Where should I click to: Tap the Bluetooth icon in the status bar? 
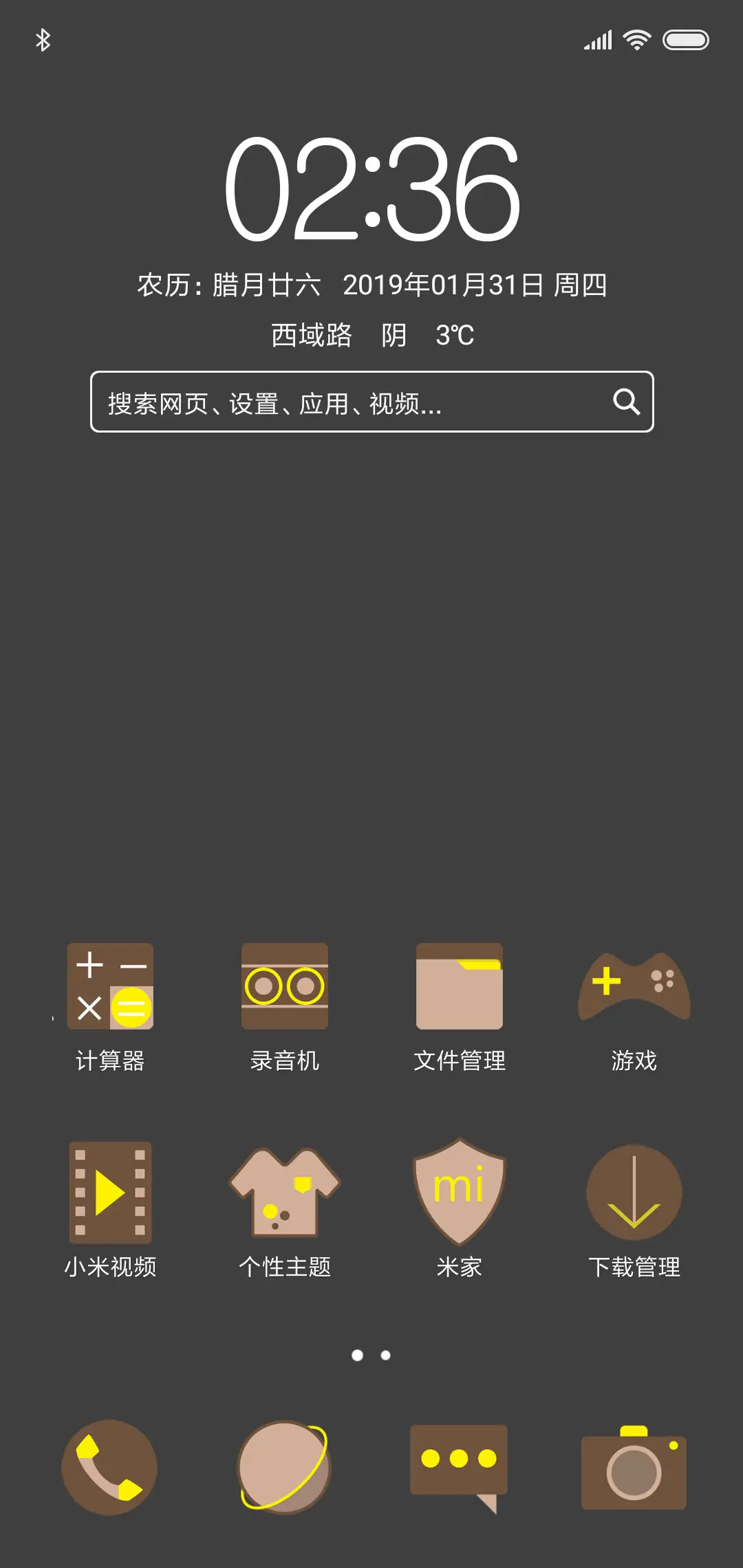[43, 40]
